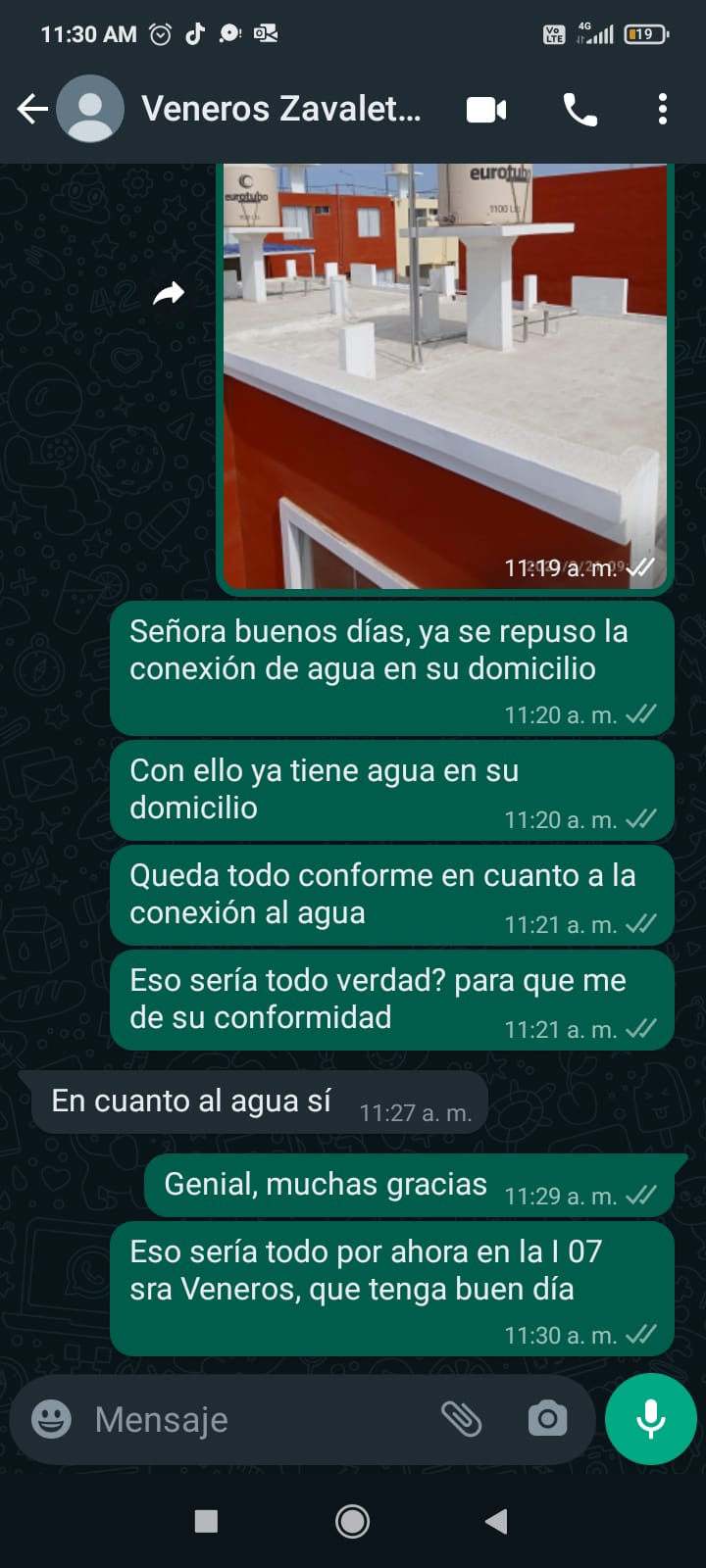Open the emoji picker
Viewport: 706px width, 1568px height.
click(x=51, y=1419)
